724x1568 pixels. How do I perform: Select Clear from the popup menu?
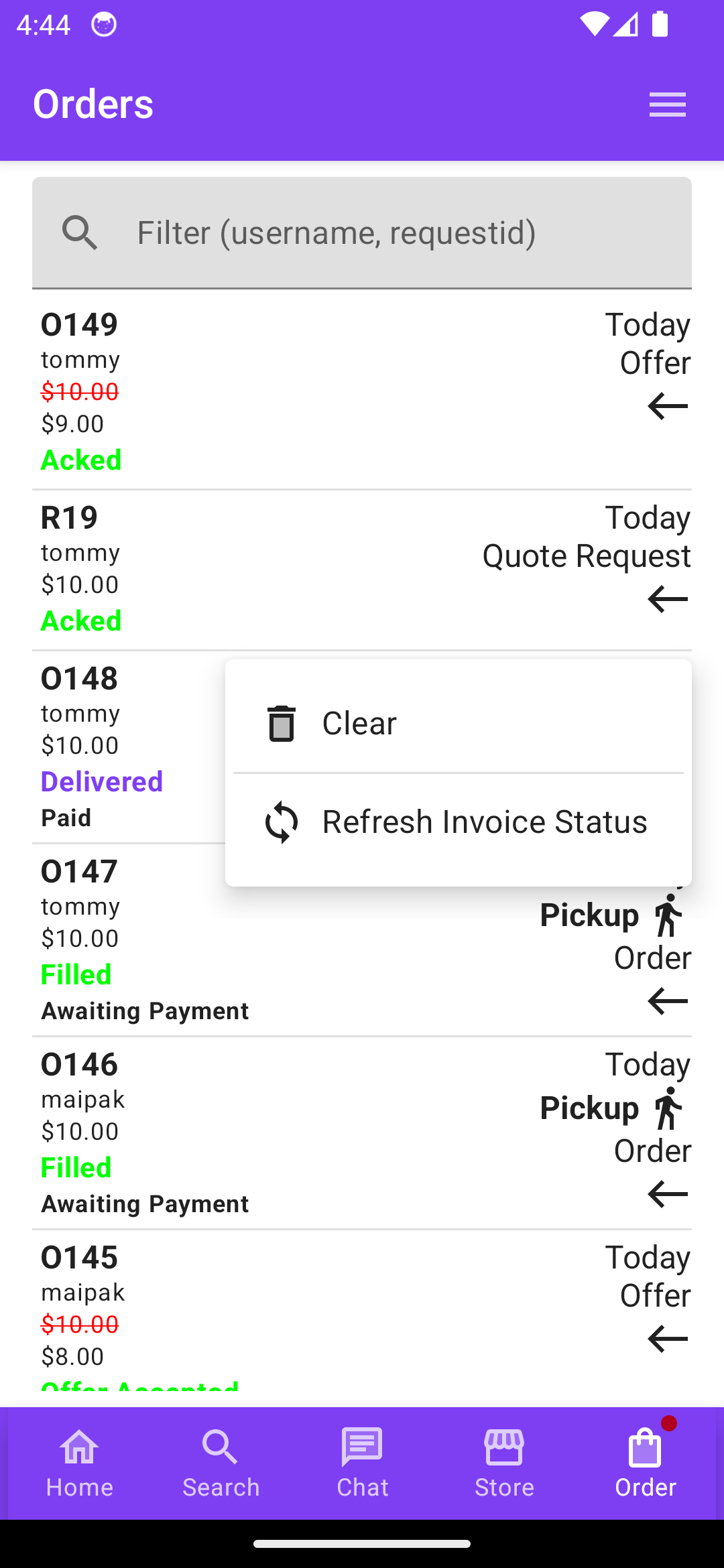(458, 724)
